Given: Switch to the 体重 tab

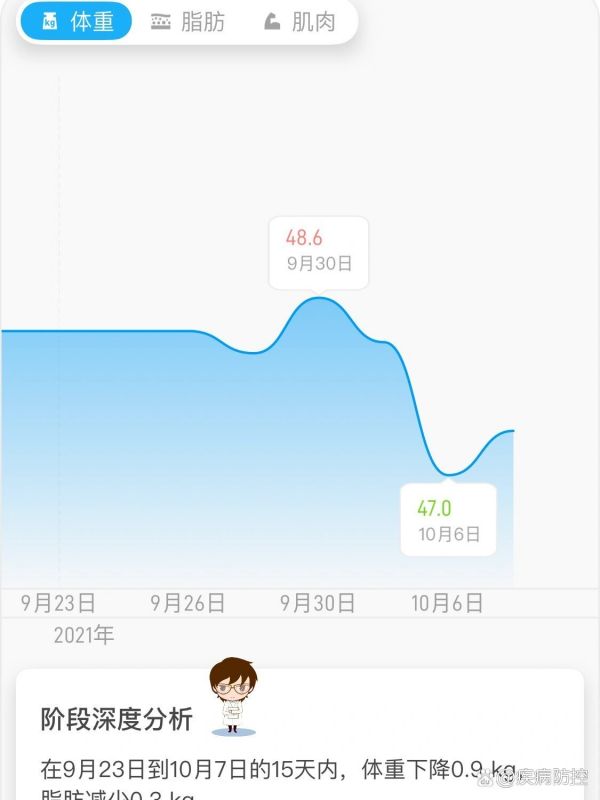Looking at the screenshot, I should click(x=77, y=22).
